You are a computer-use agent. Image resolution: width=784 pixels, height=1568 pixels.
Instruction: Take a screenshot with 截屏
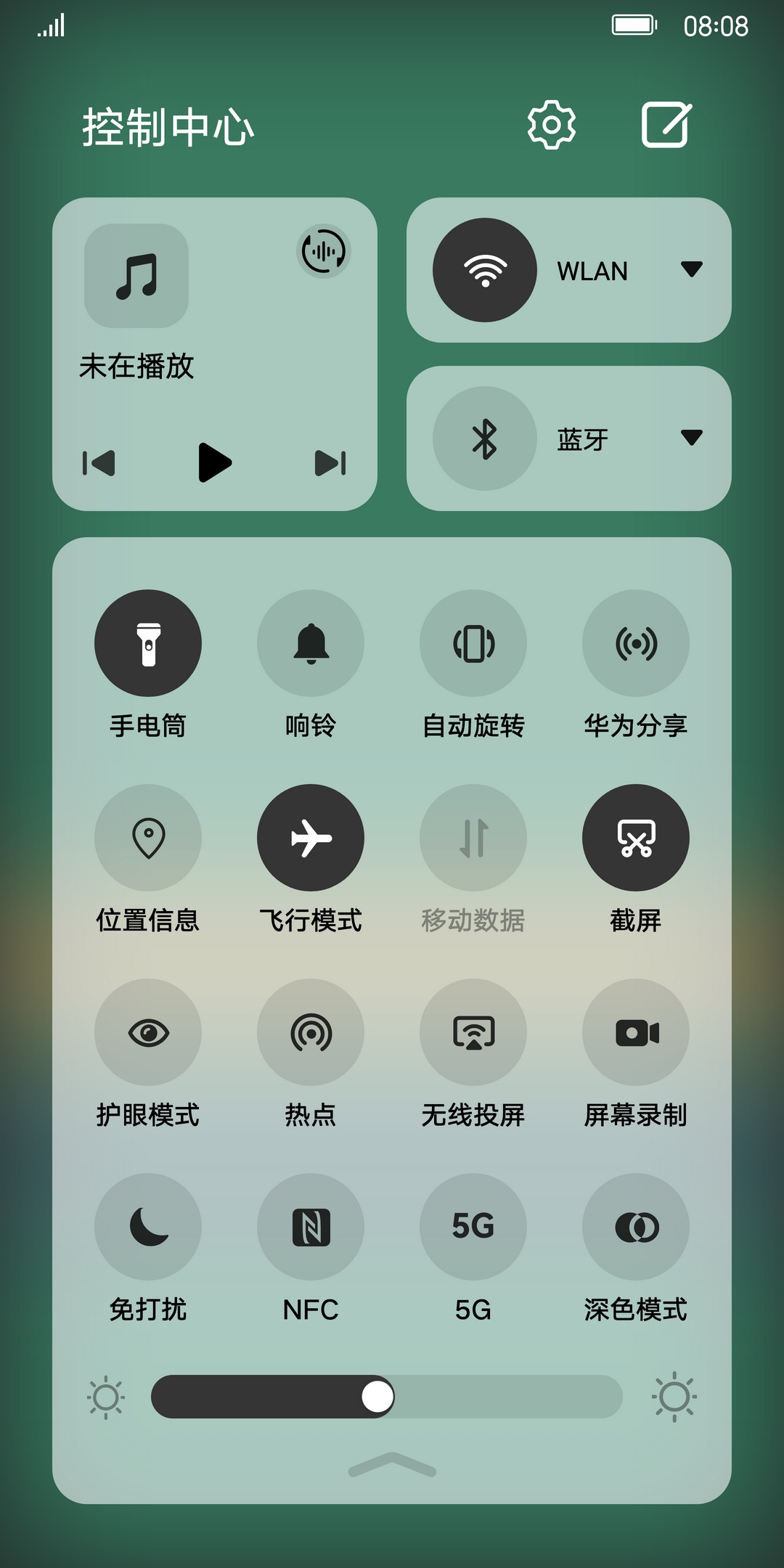636,838
